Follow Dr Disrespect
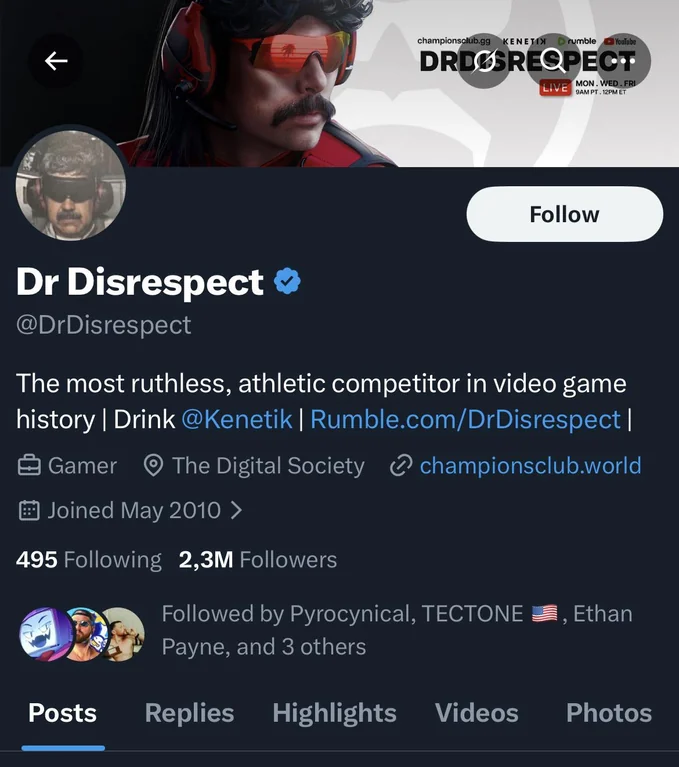The width and height of the screenshot is (679, 767). point(564,214)
